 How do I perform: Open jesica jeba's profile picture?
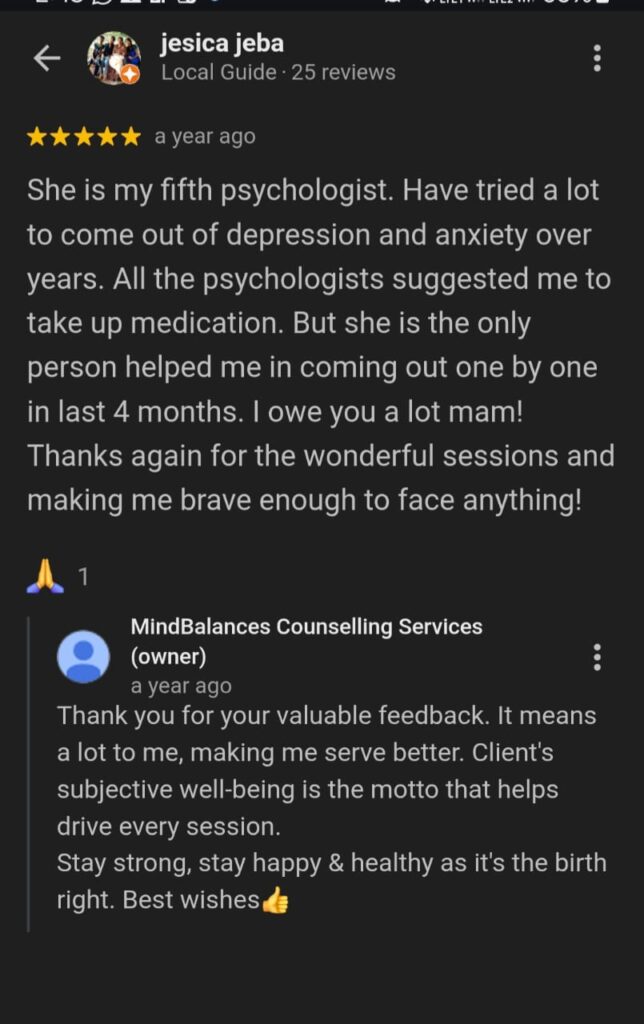tap(113, 58)
